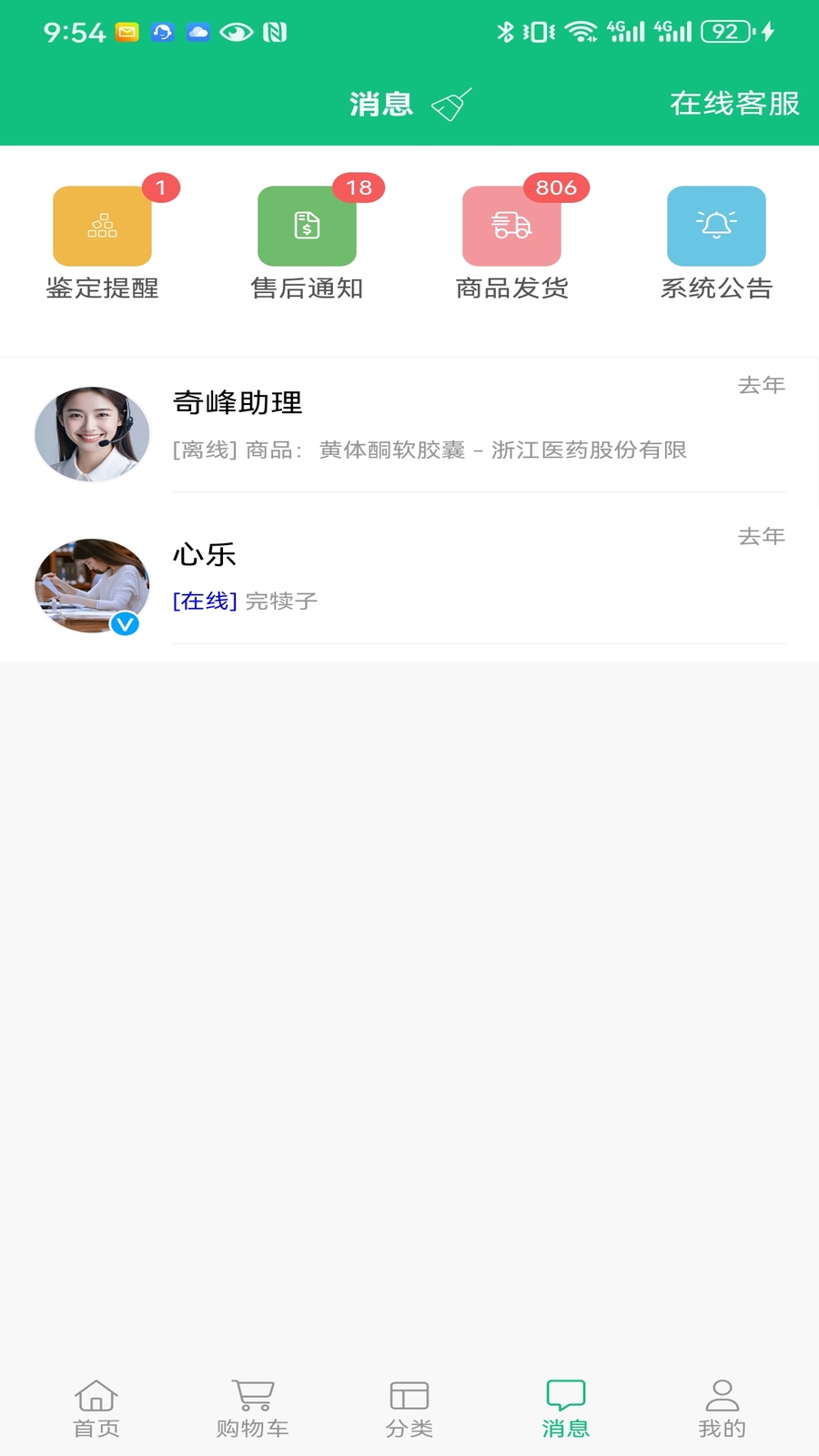The image size is (819, 1456).
Task: Tap the message preview about 黄体酮软胶囊
Action: (x=428, y=450)
